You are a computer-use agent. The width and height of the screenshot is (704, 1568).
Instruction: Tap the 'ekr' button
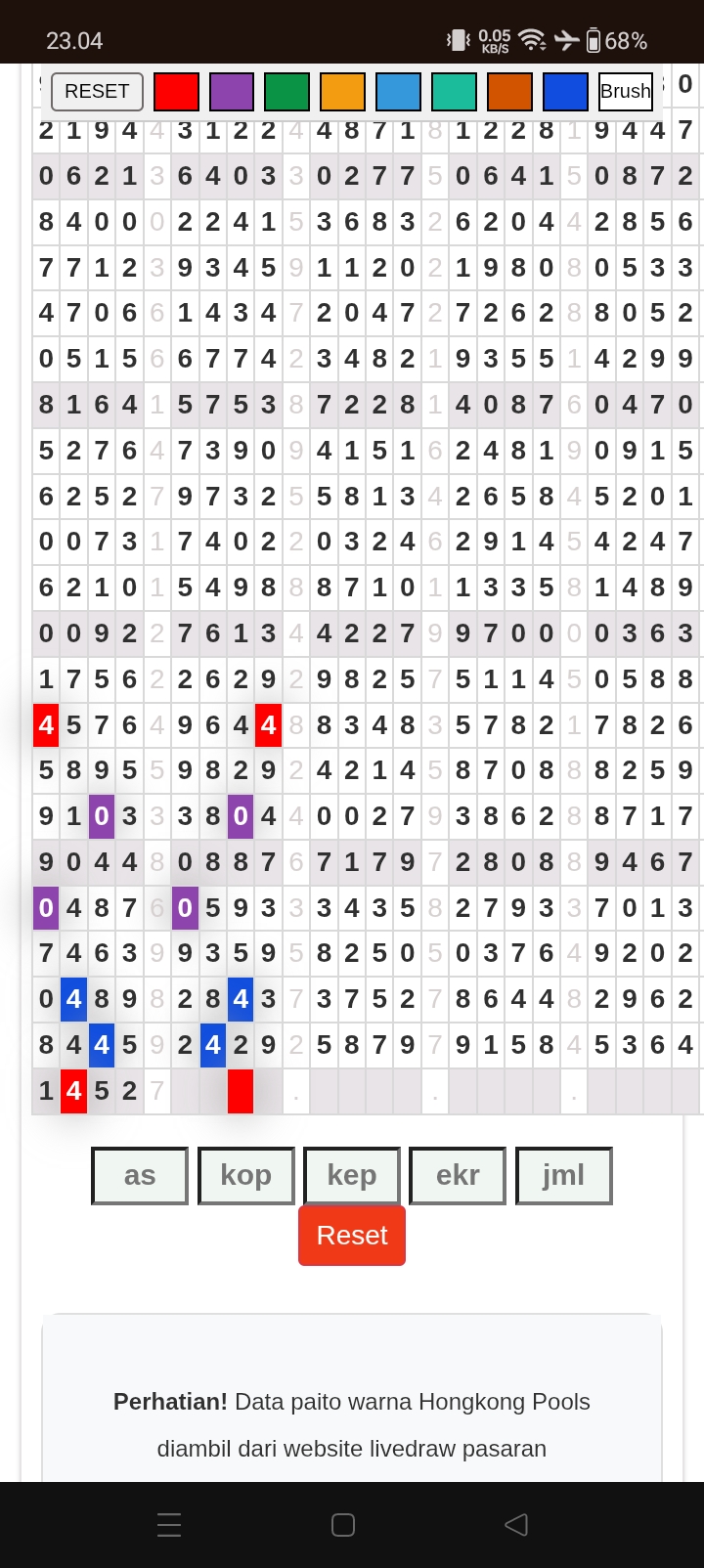[x=458, y=1175]
